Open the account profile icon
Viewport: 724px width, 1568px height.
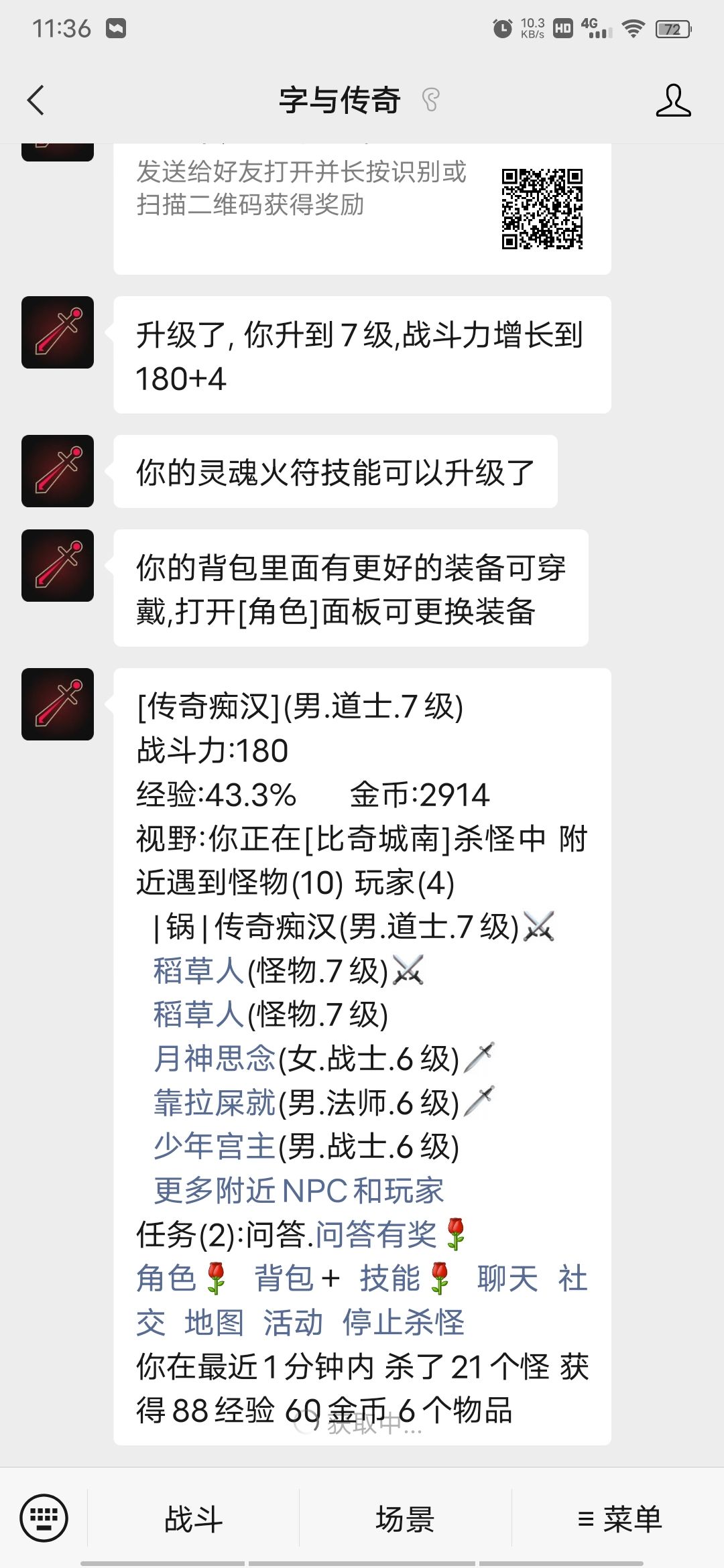pyautogui.click(x=673, y=101)
